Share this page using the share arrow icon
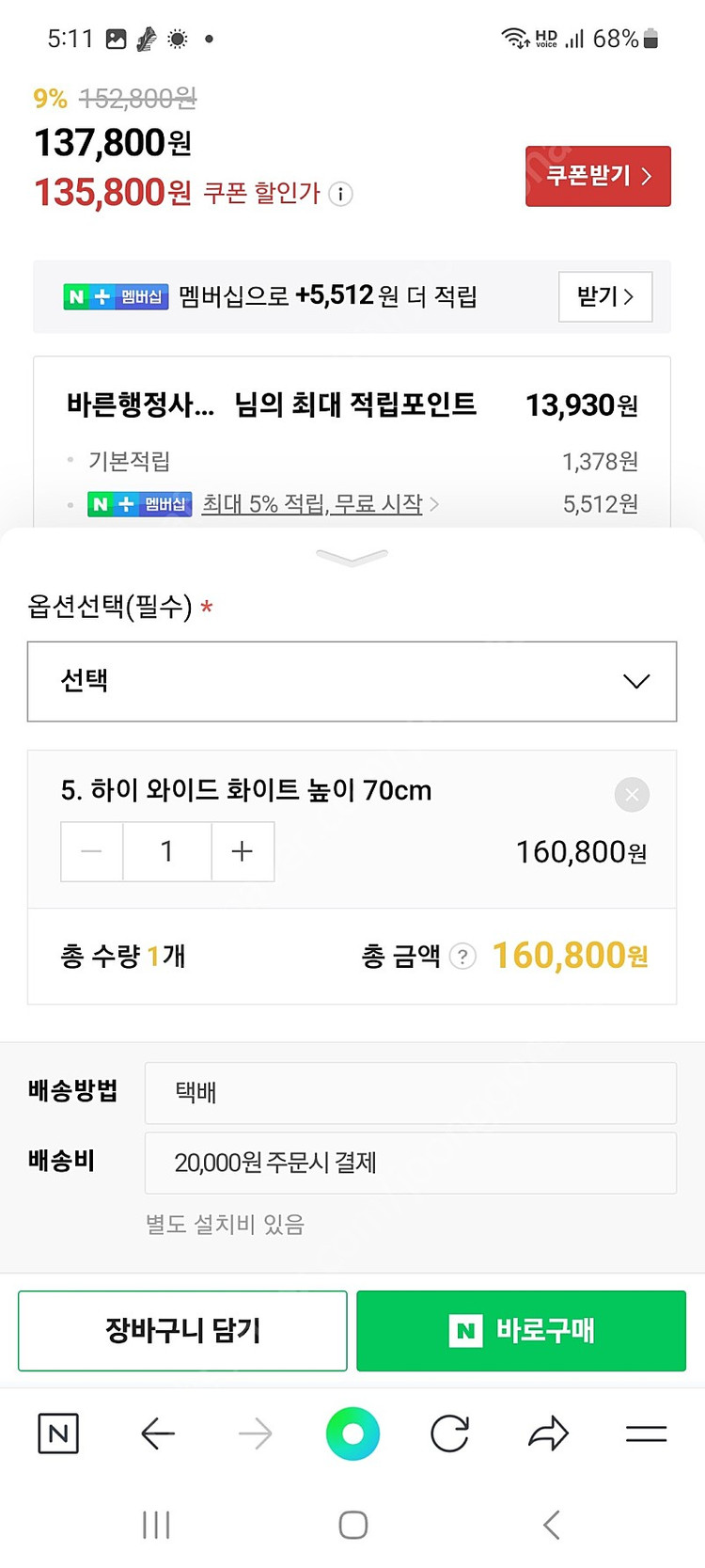The height and width of the screenshot is (1568, 705). [x=548, y=1433]
